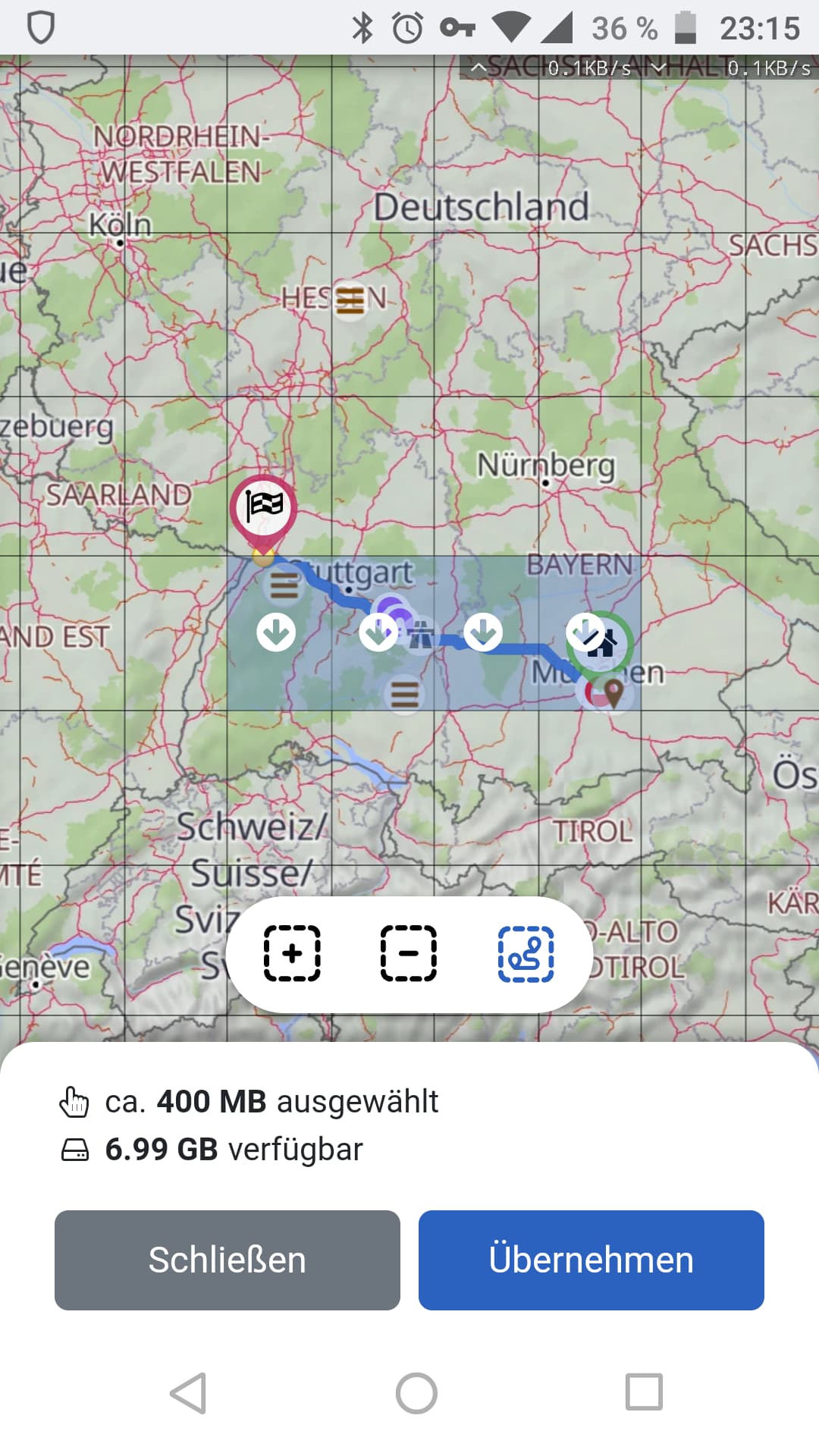Tap Schließen to close the panel
Image resolution: width=819 pixels, height=1456 pixels.
227,1260
